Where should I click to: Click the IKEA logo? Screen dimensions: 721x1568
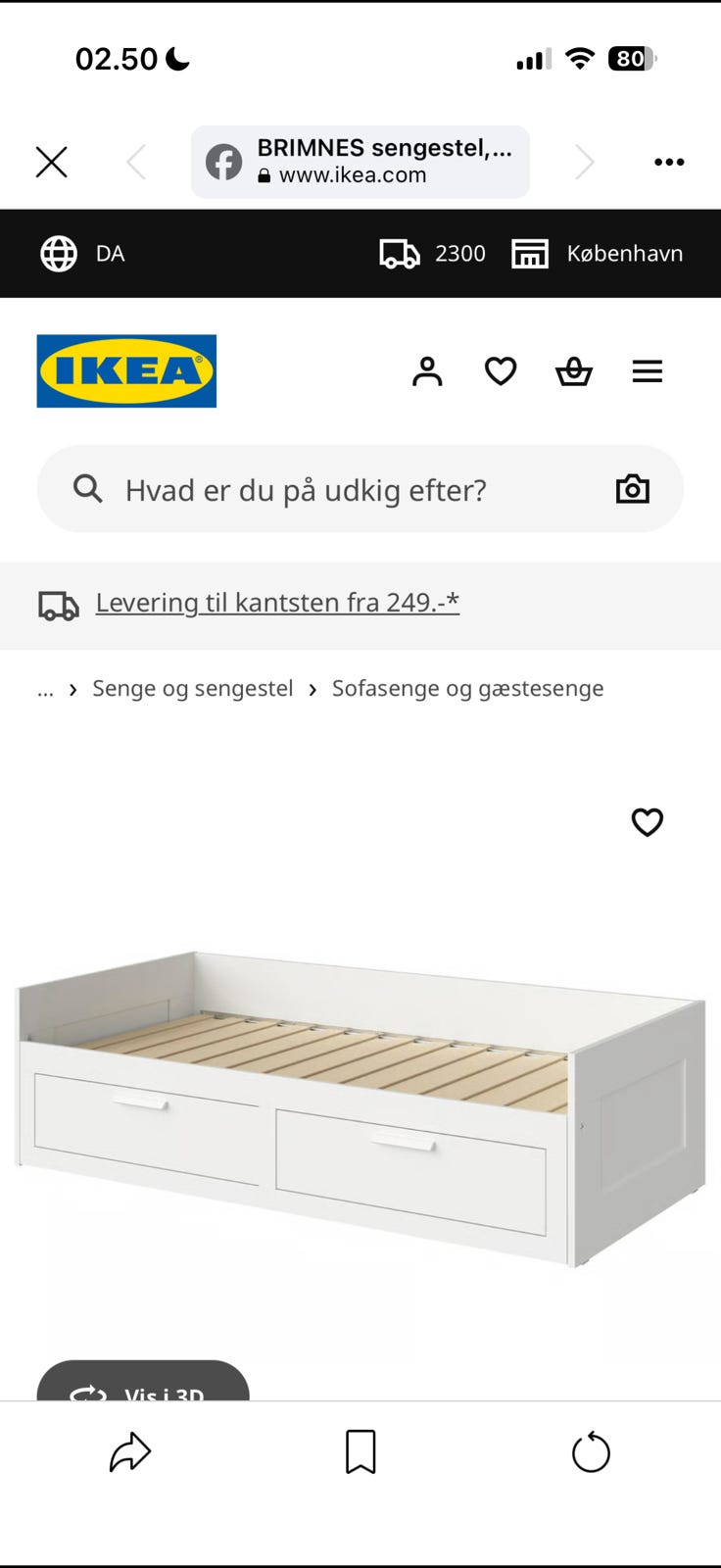pos(125,371)
